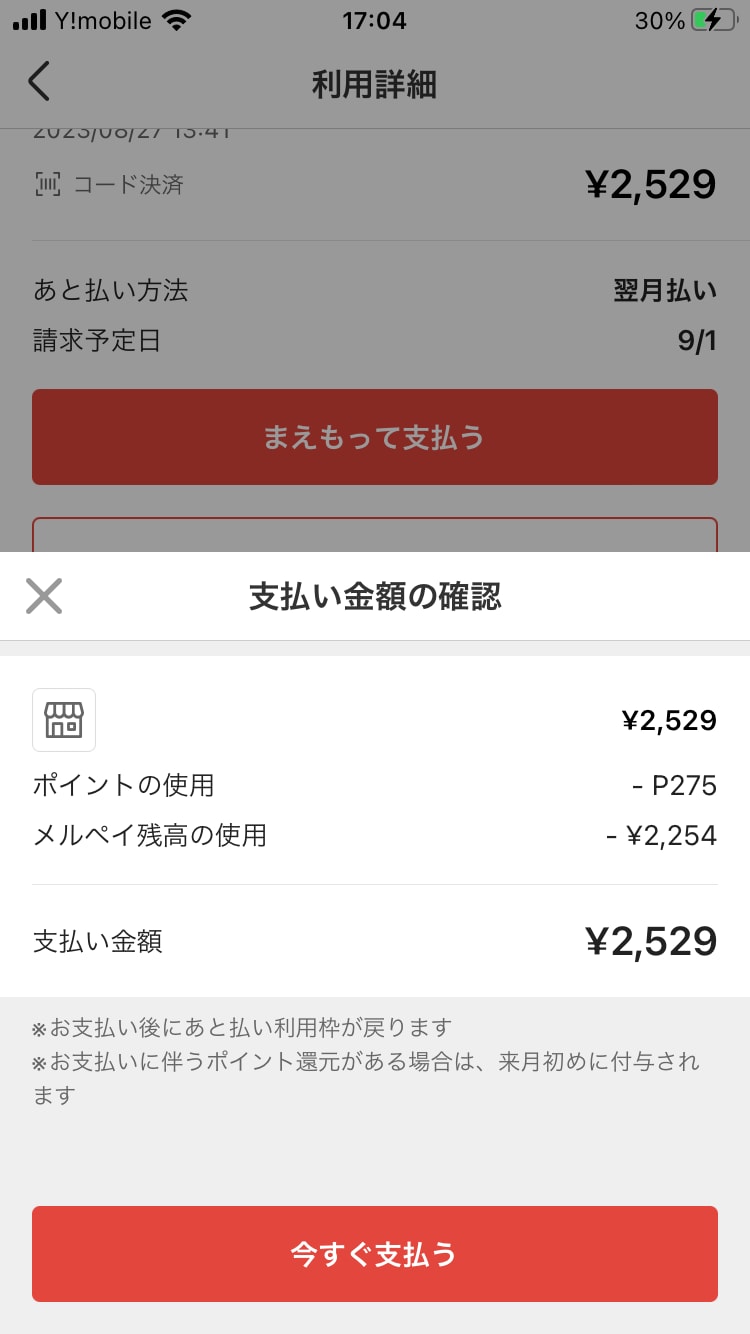Tap the 請求予定日 9/1 row
Screen dimensions: 750x1334
coord(375,340)
